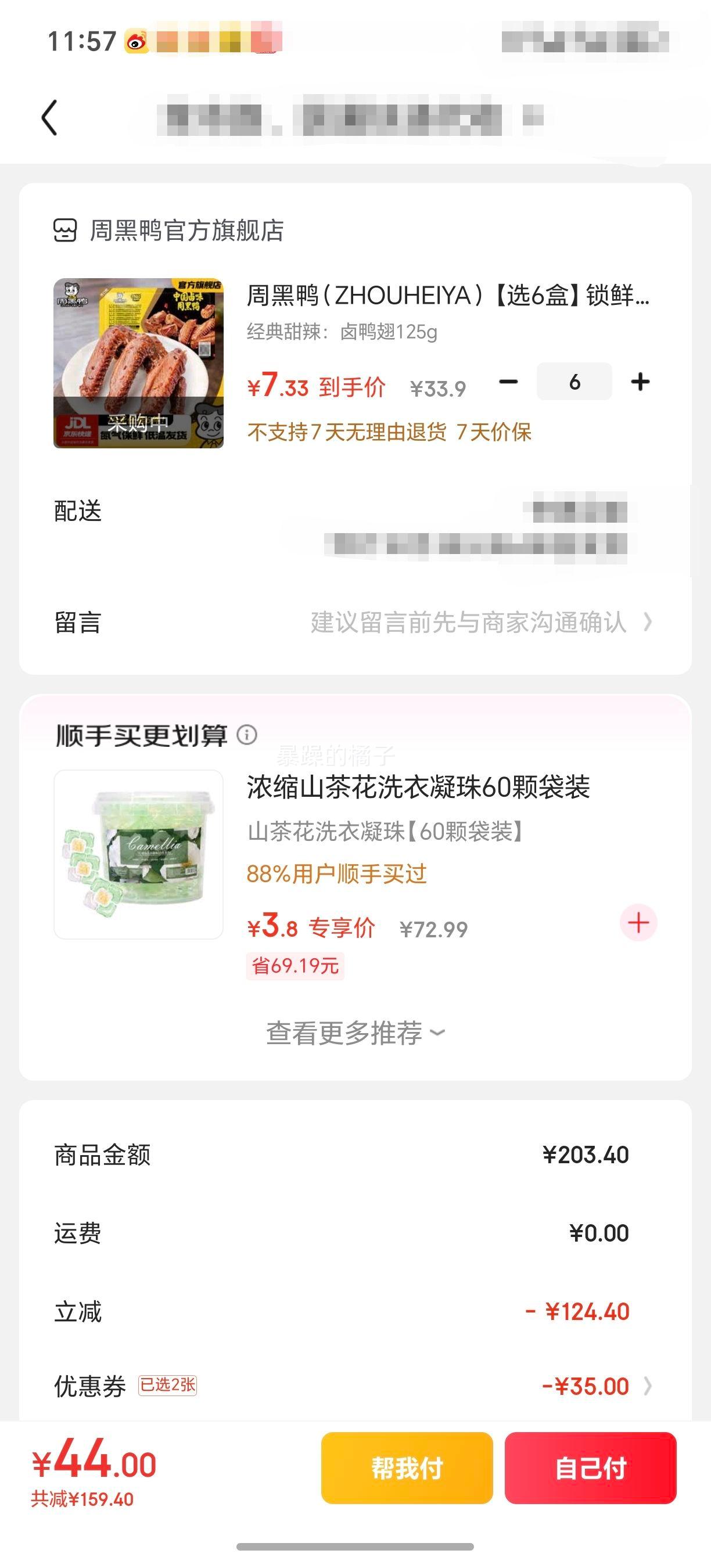Show info about 顺手买更划算
Viewport: 711px width, 1568px height.
click(246, 735)
